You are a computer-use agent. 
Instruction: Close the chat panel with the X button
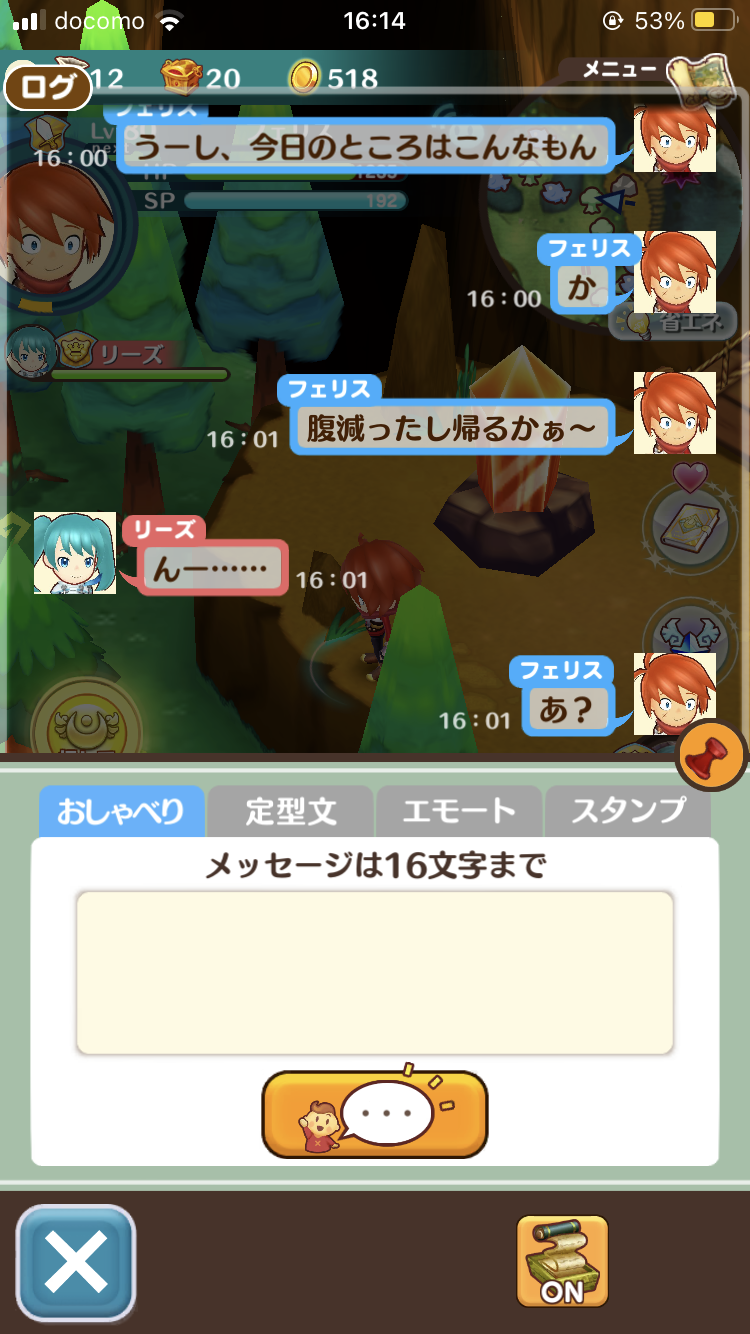pos(76,1263)
